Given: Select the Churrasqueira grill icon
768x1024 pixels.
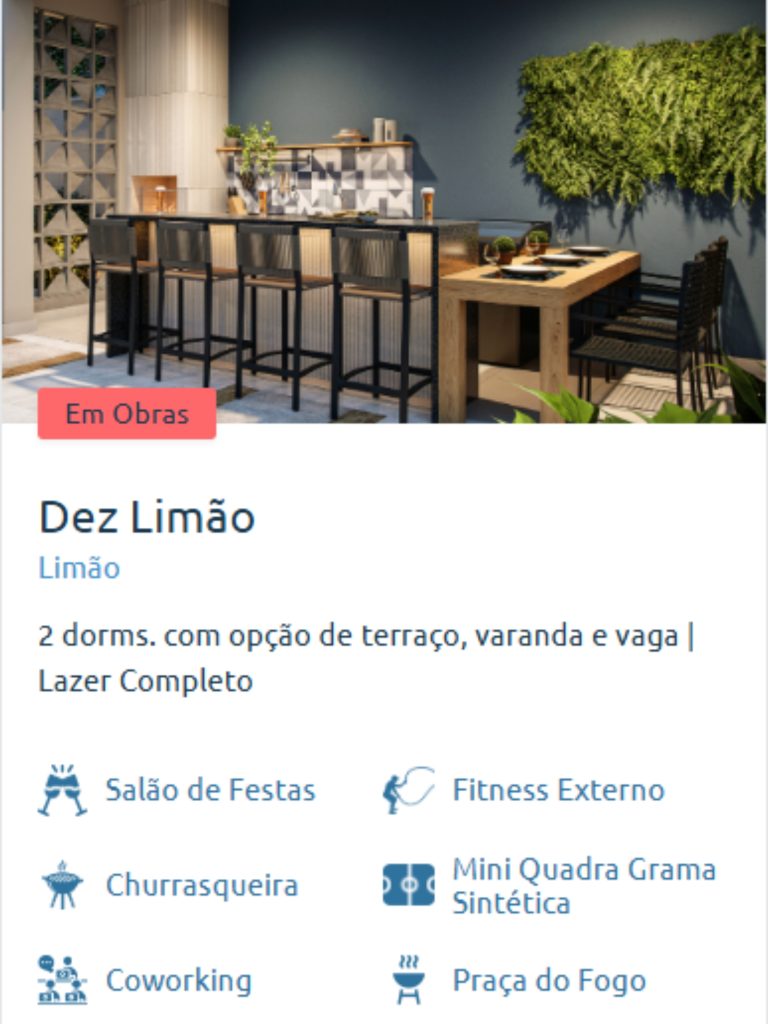Looking at the screenshot, I should tap(62, 884).
